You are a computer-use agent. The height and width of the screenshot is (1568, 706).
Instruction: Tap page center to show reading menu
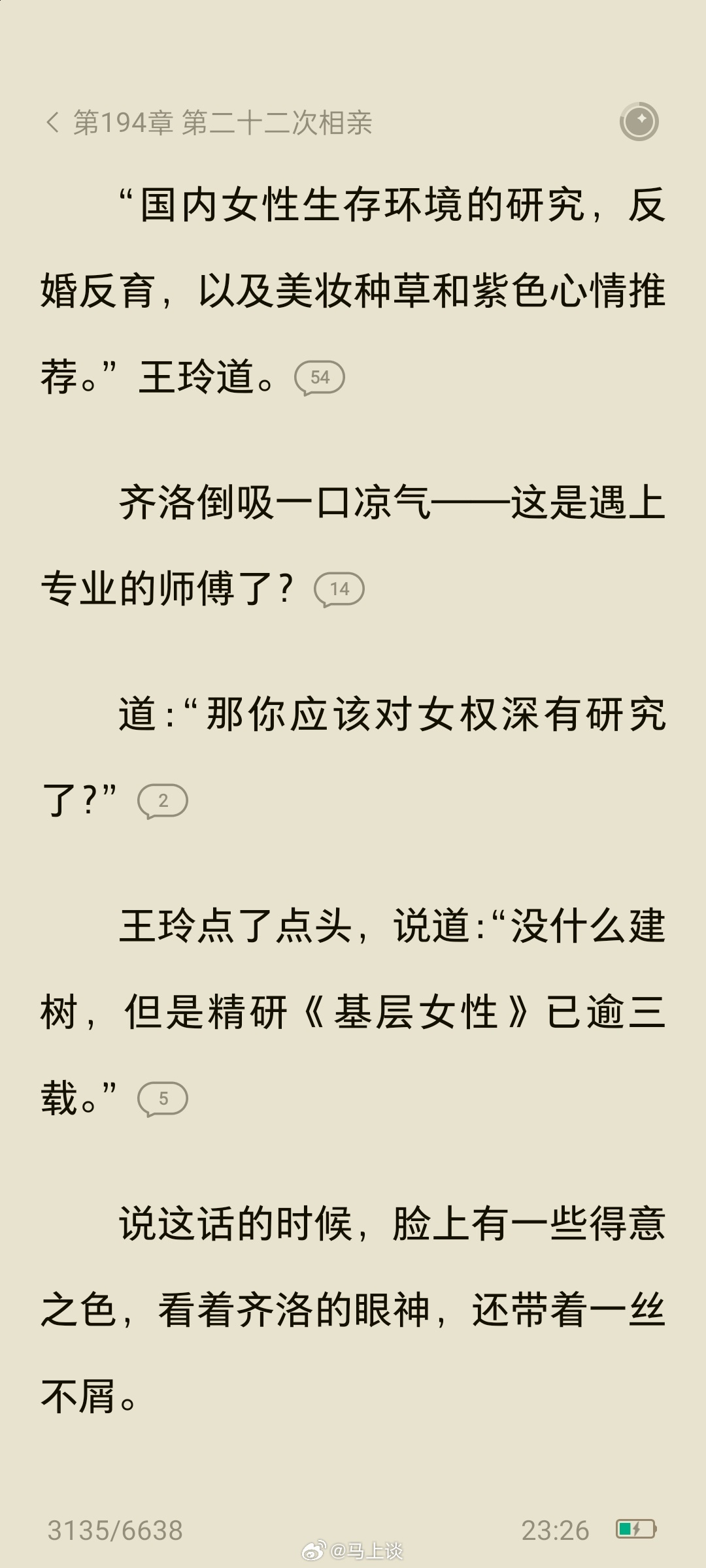tap(353, 784)
